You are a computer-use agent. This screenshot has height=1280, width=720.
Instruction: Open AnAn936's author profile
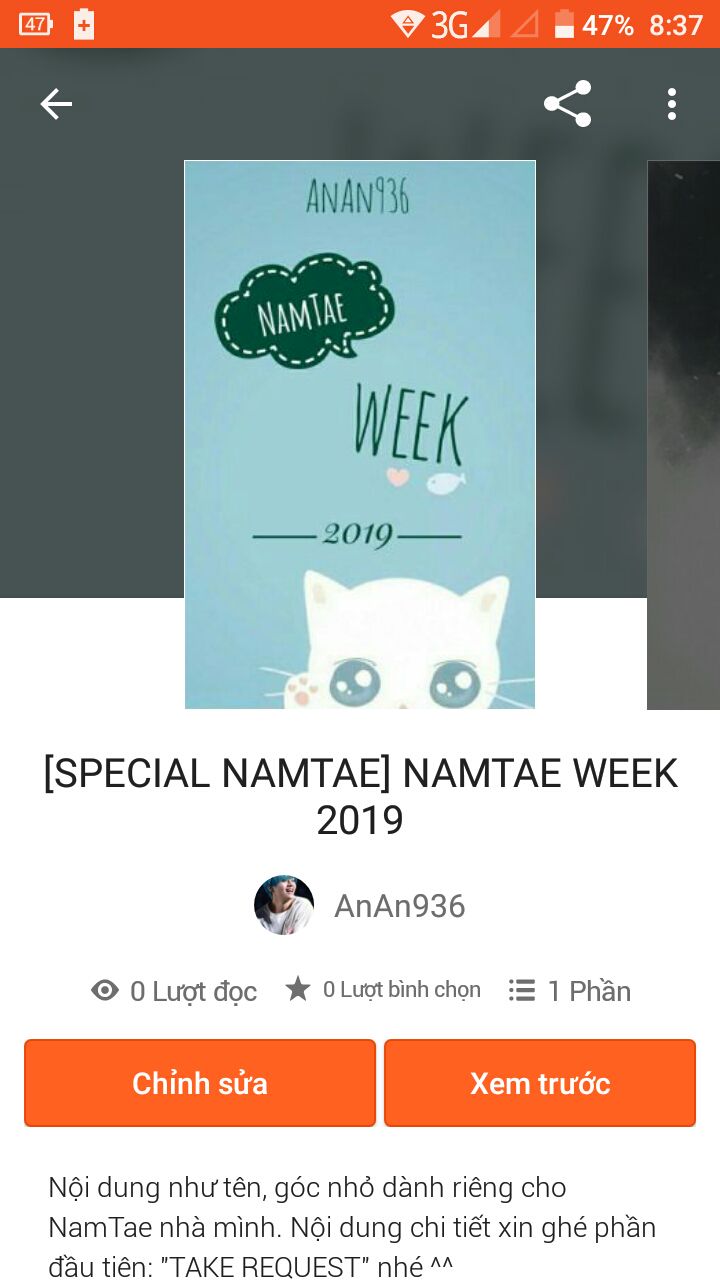click(360, 905)
